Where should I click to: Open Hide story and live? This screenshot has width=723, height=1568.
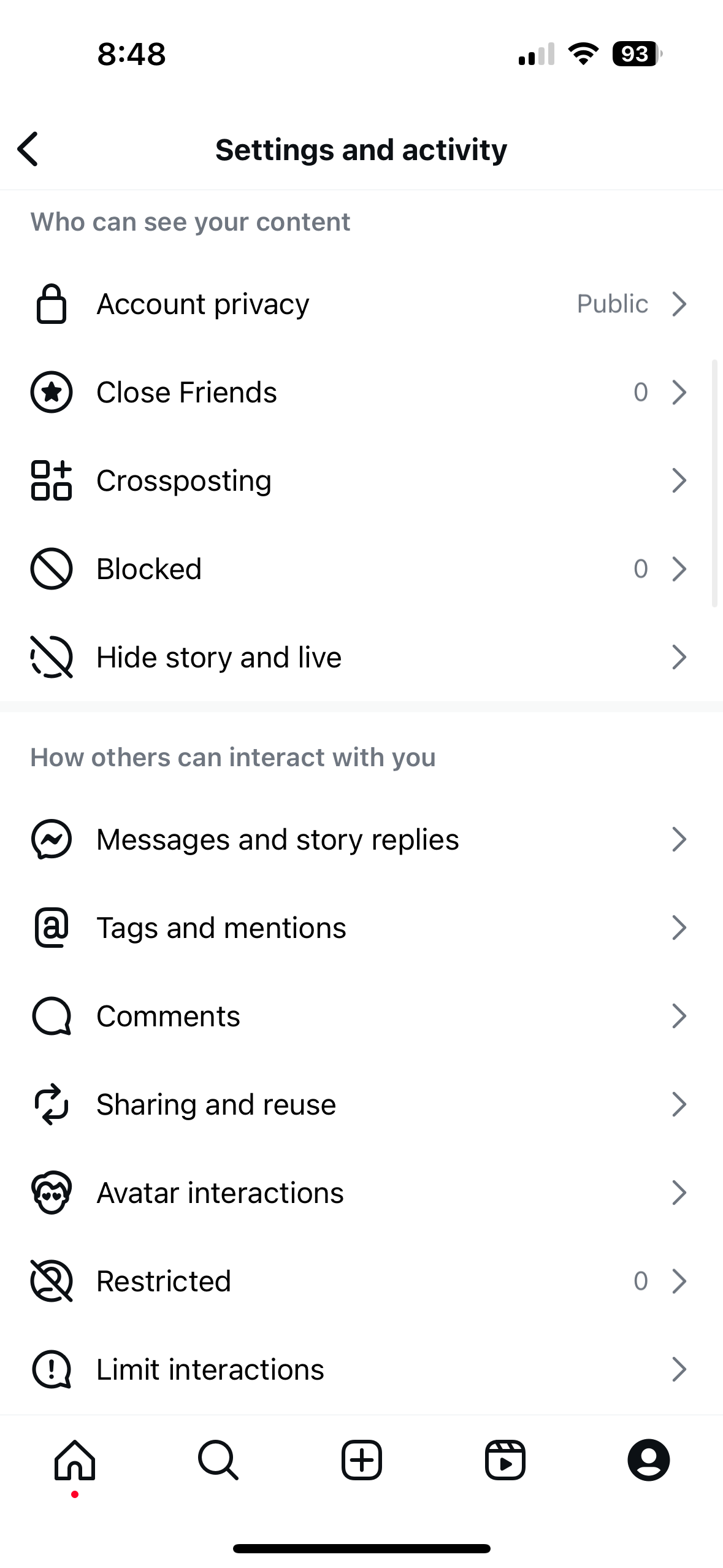361,658
